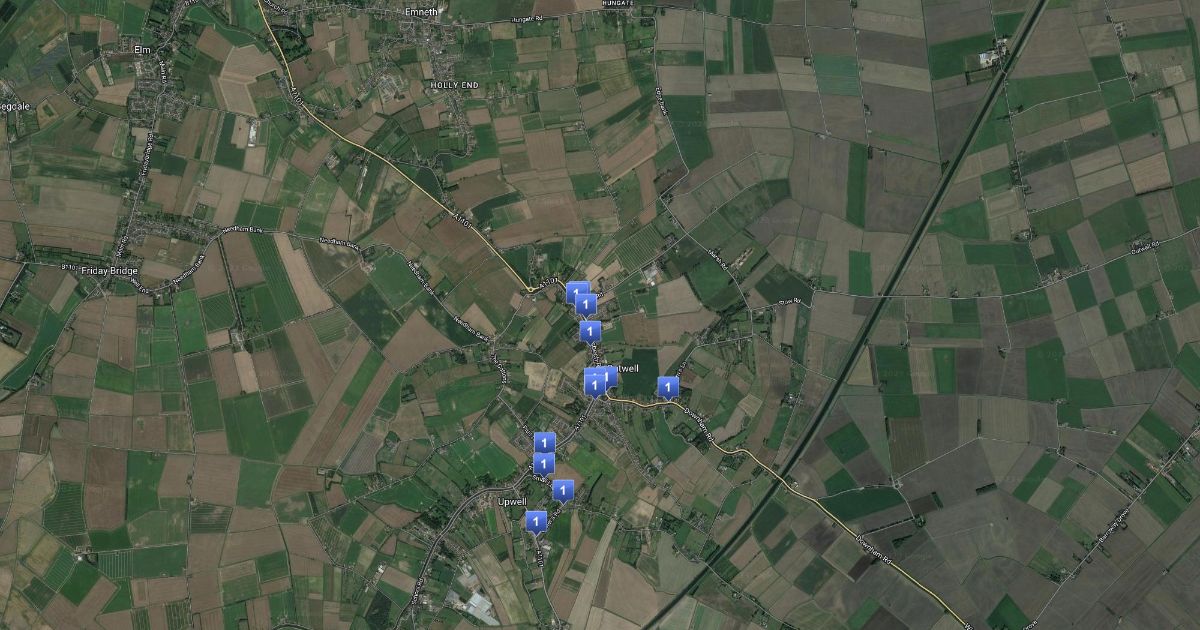1200x630 pixels.
Task: Tap the marker nearest the A1101 junction
Action: (x=576, y=292)
